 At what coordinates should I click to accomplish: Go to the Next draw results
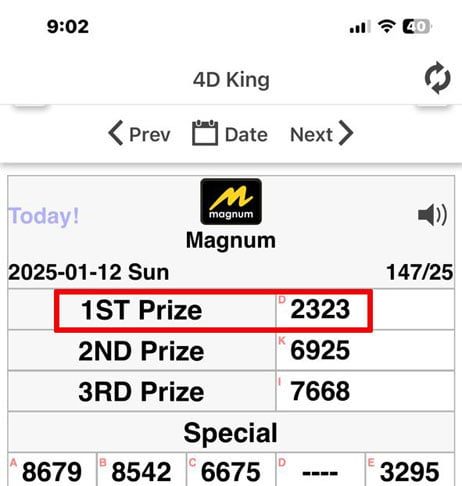tap(321, 133)
